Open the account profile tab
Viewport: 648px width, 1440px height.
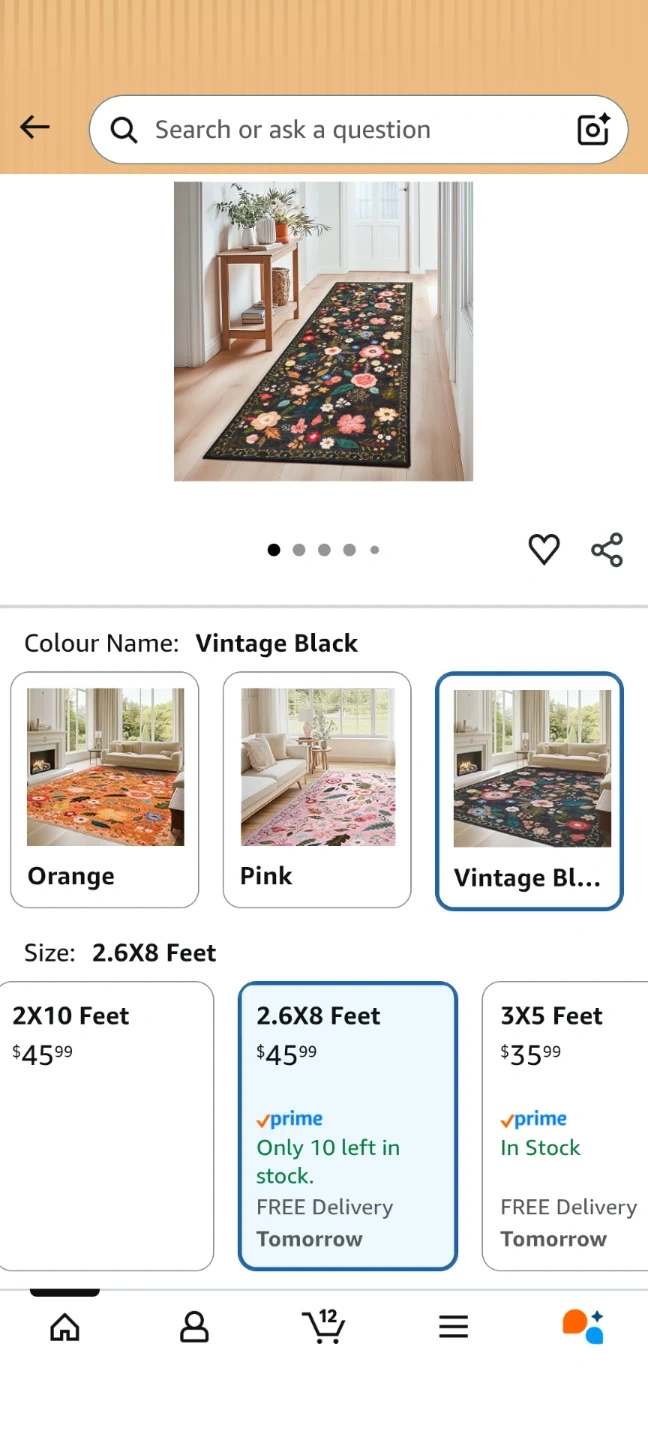194,1327
